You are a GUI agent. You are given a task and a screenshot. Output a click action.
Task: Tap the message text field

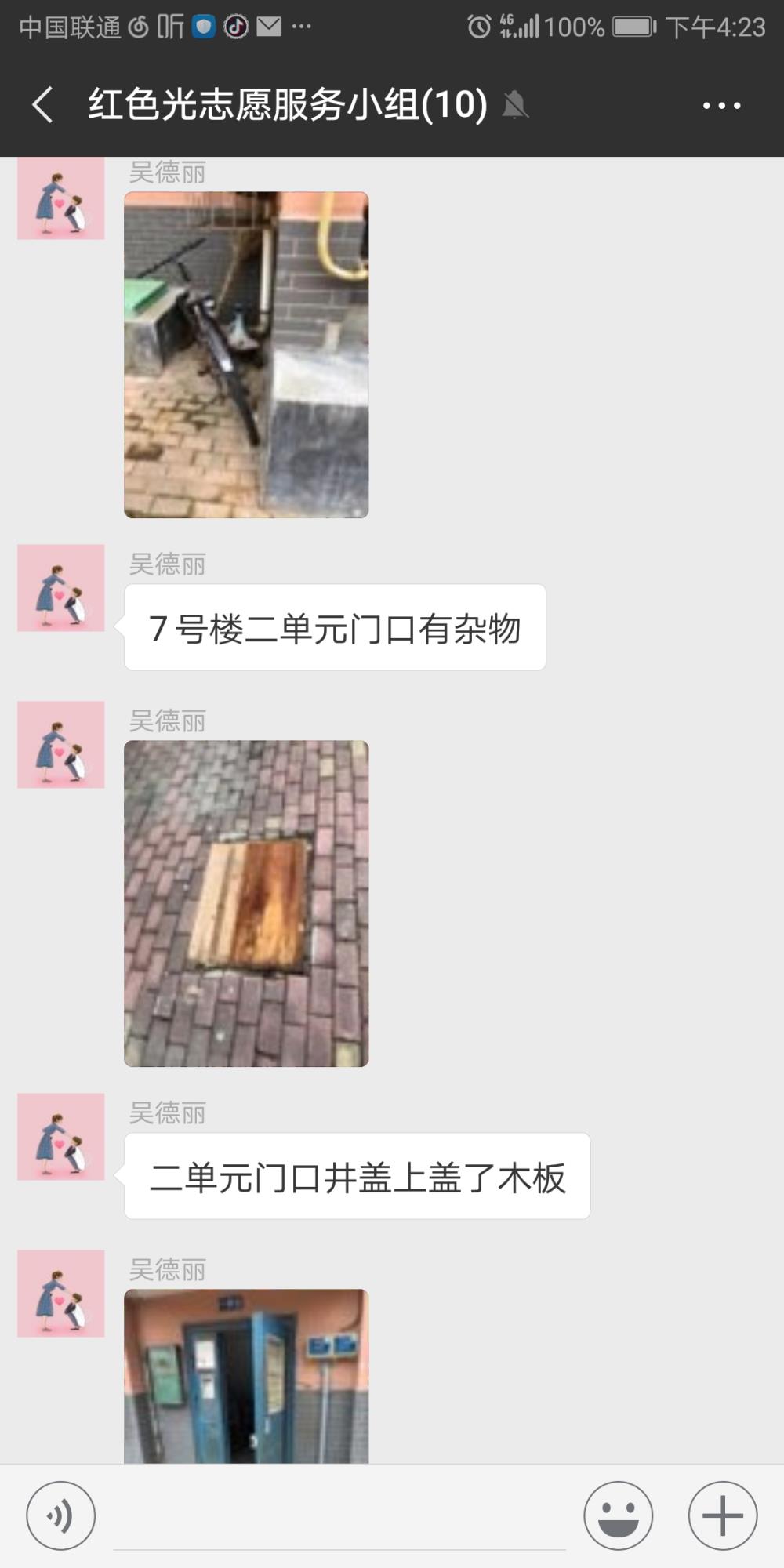[339, 1517]
